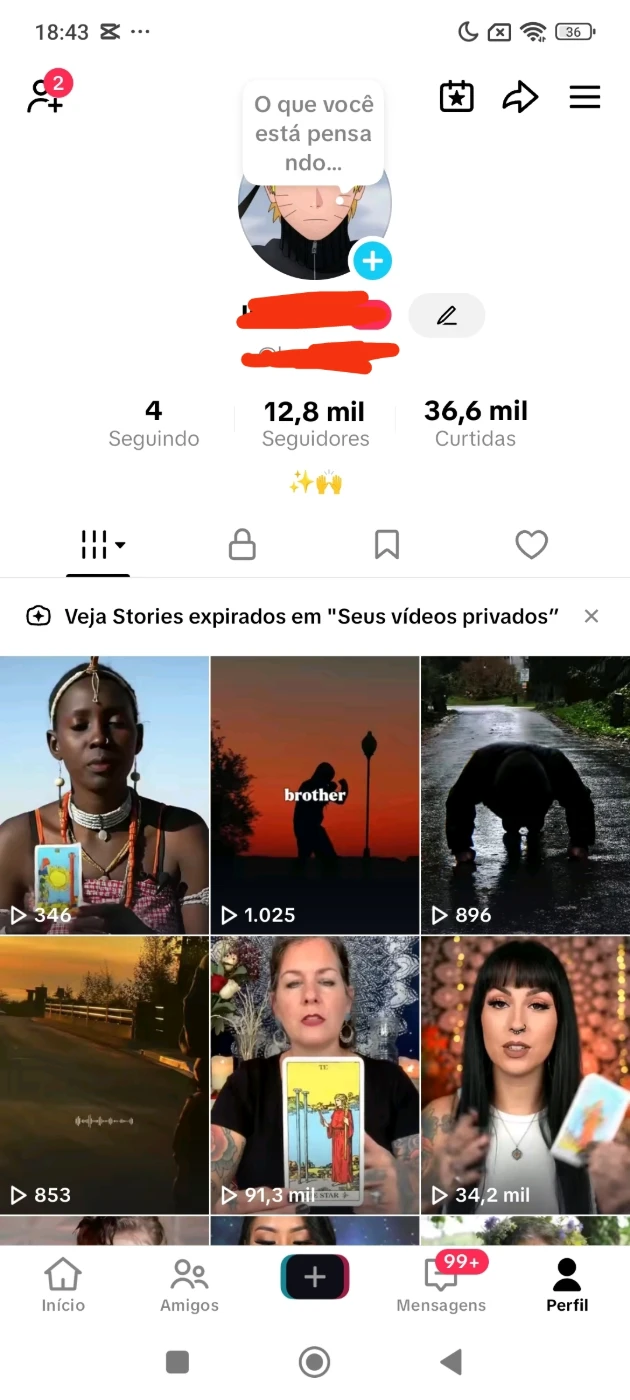The height and width of the screenshot is (1400, 630).
Task: Open the add friends icon
Action: pos(45,96)
